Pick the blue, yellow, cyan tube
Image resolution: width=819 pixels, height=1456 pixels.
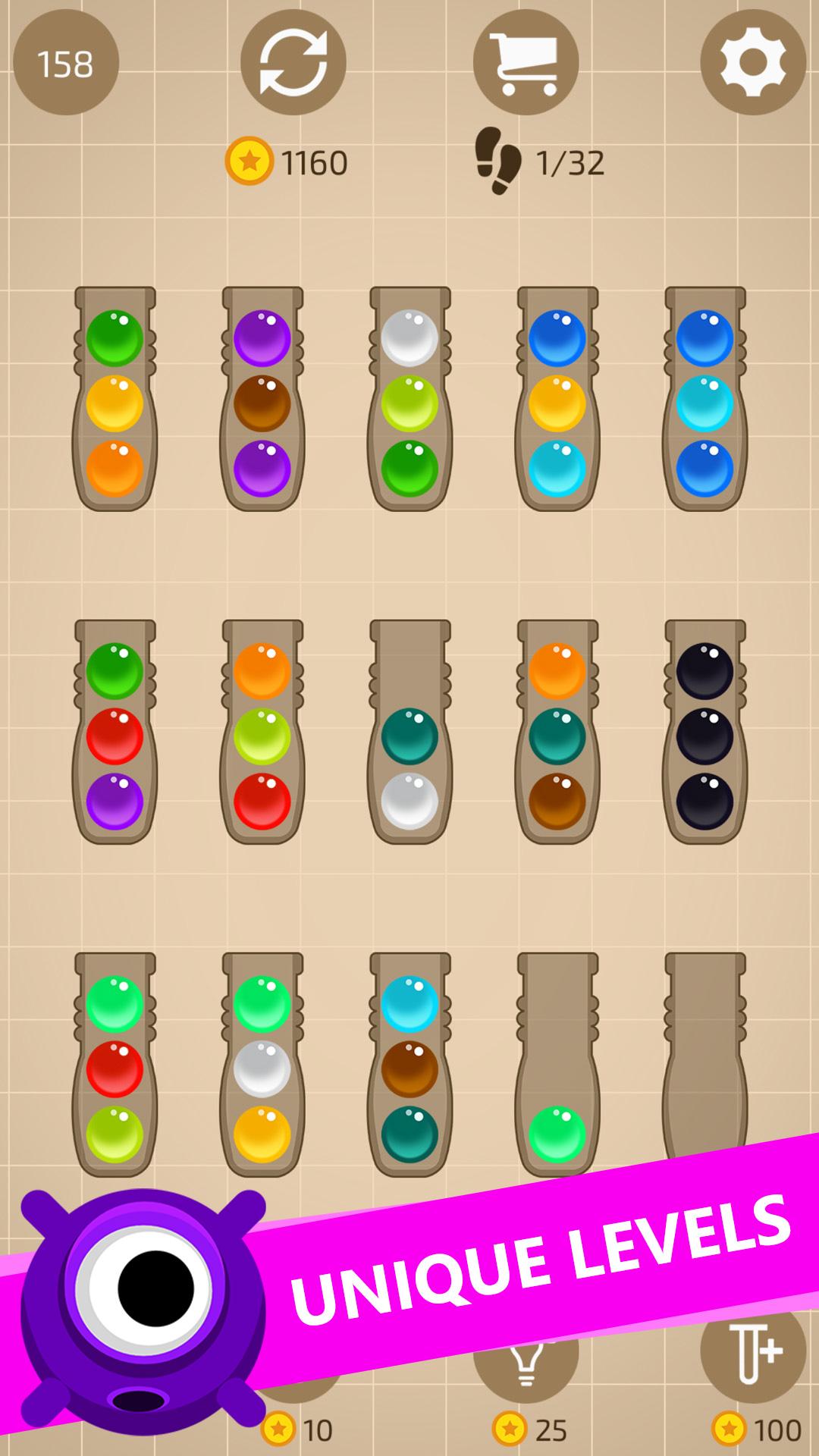[557, 400]
